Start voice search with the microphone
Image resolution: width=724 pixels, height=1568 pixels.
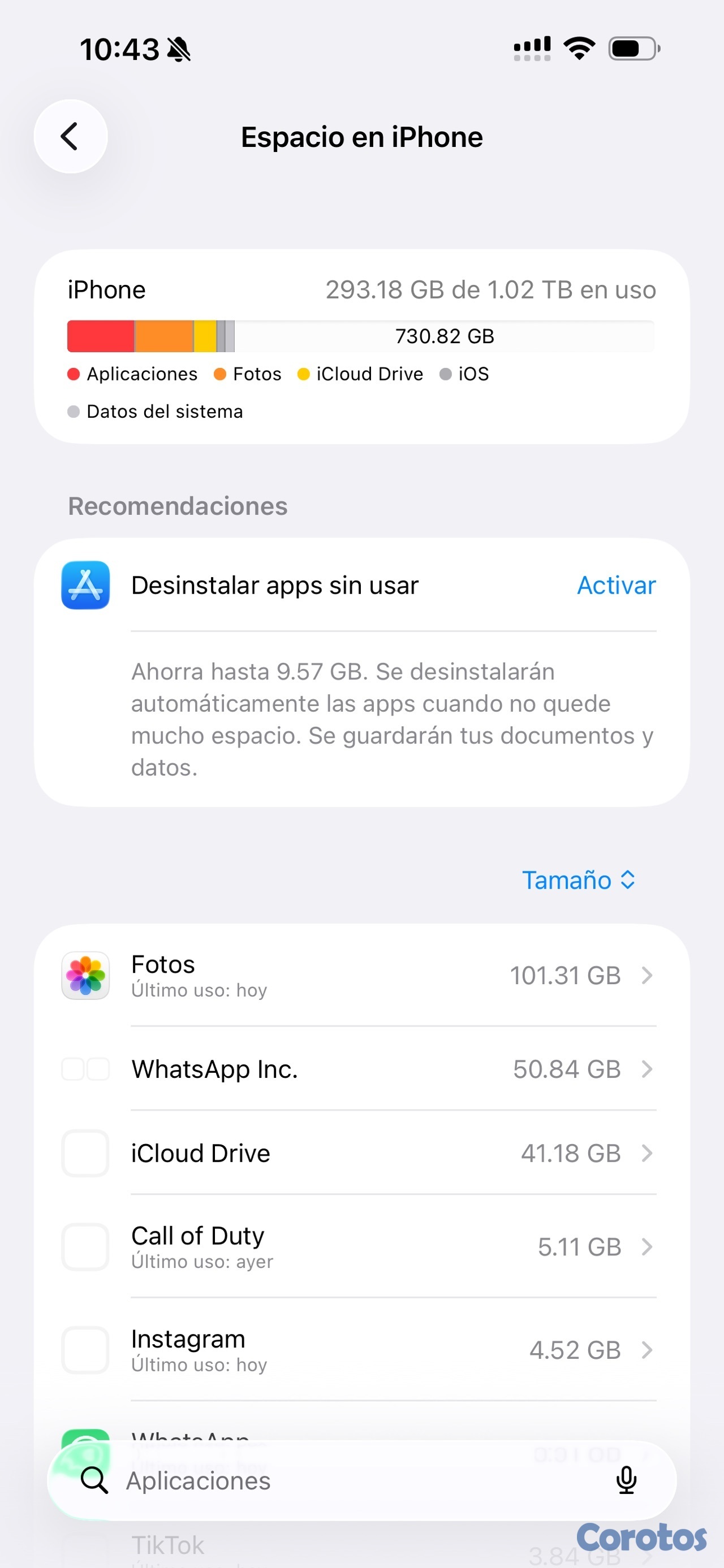[626, 1480]
